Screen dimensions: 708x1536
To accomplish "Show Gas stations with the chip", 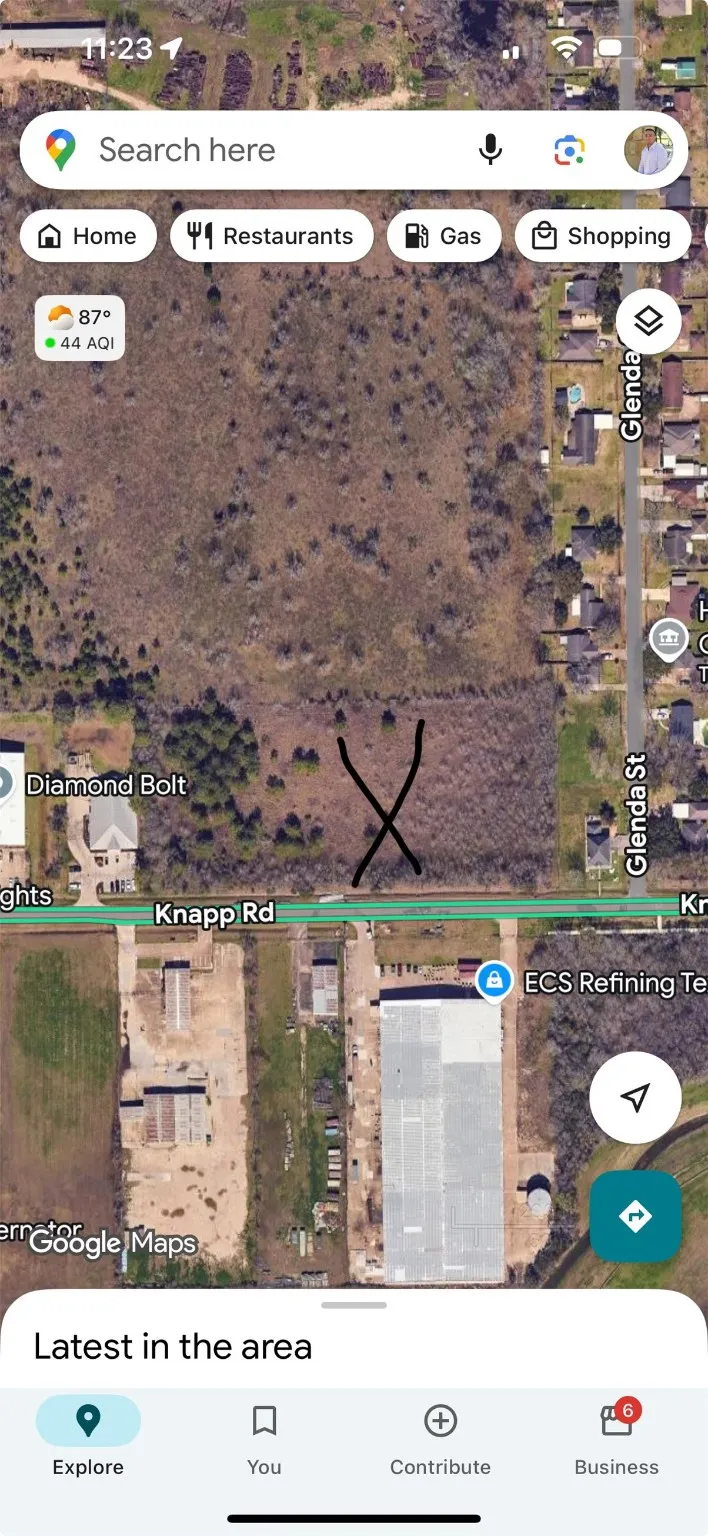I will (444, 236).
